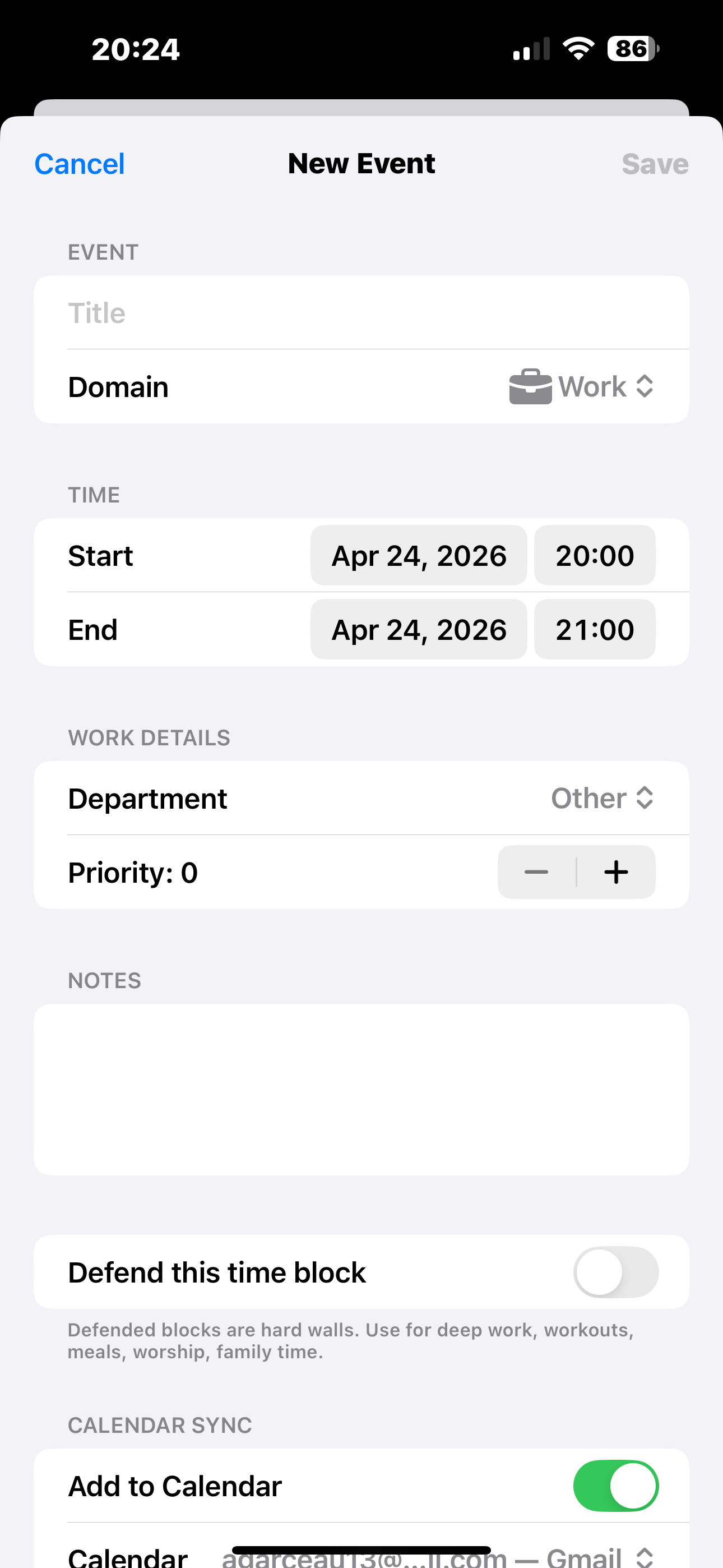This screenshot has height=1568, width=723.
Task: Click the briefcase icon next to Work
Action: [x=531, y=385]
